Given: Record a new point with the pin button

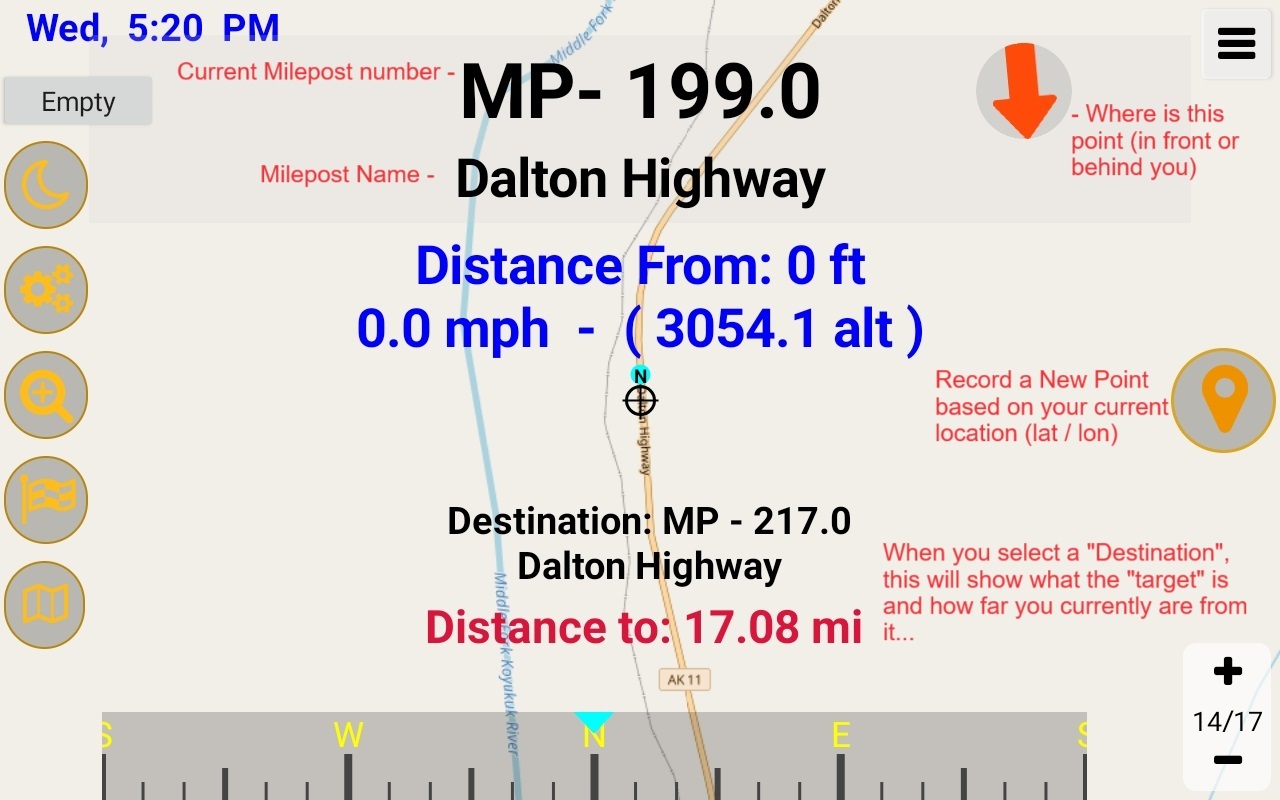Looking at the screenshot, I should pos(1222,400).
